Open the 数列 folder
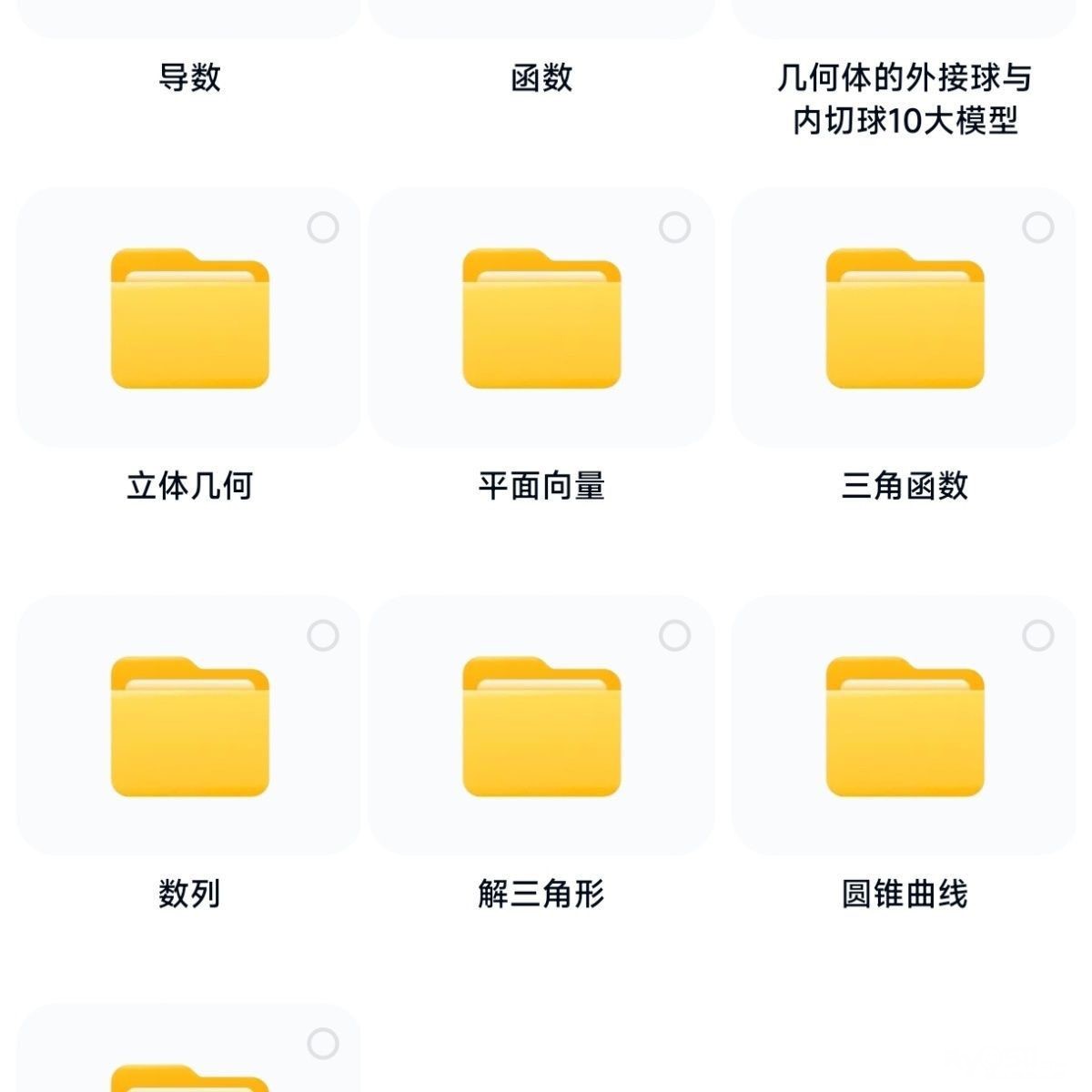This screenshot has width=1092, height=1092. tap(189, 726)
